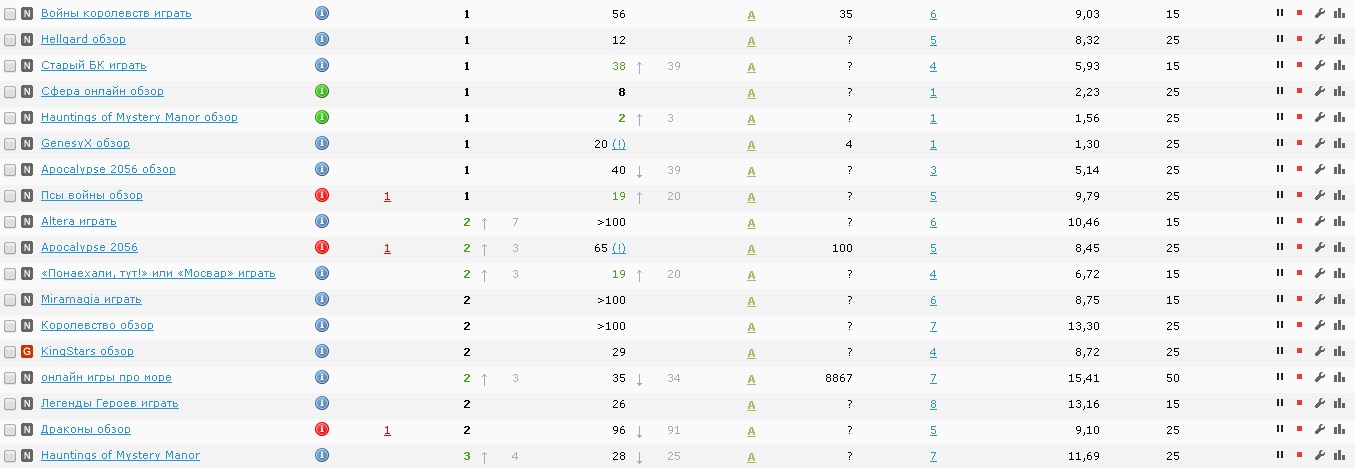Pause the Сфера онлайн обзор row
Screen dimensions: 1362x468
[x=1279, y=91]
